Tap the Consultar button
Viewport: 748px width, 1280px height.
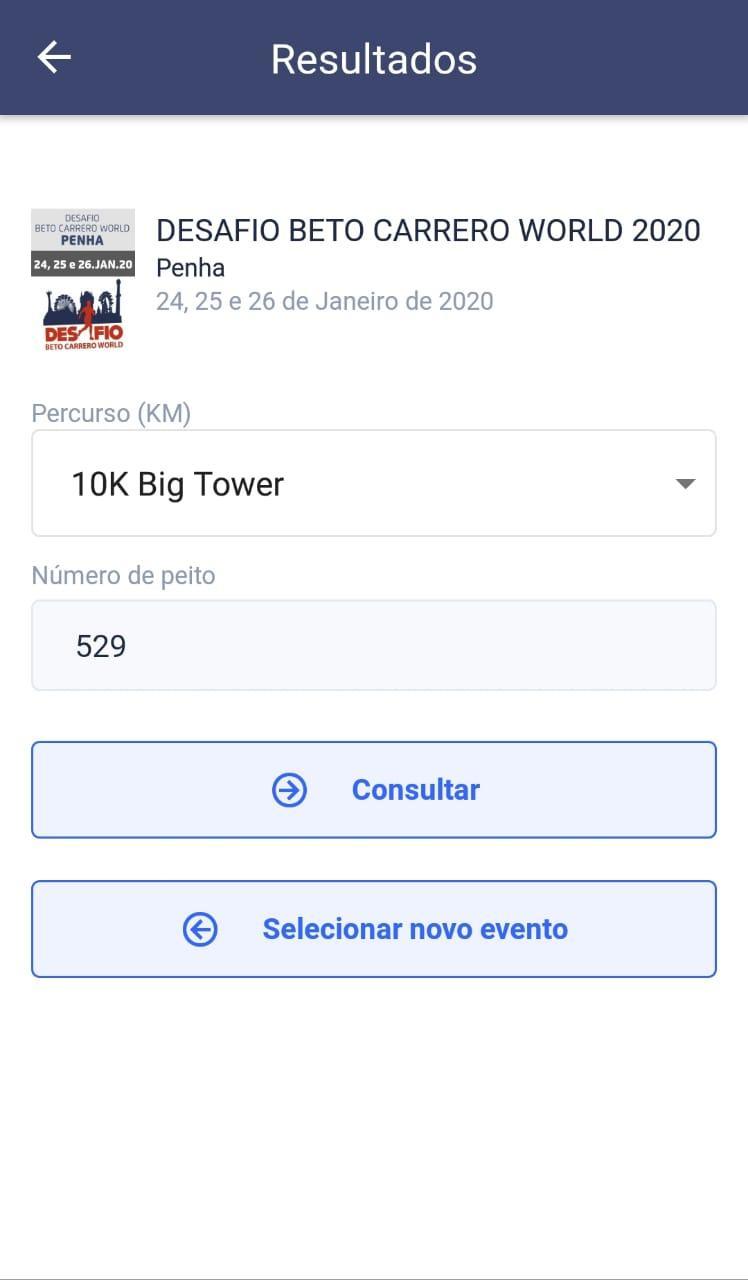click(374, 790)
